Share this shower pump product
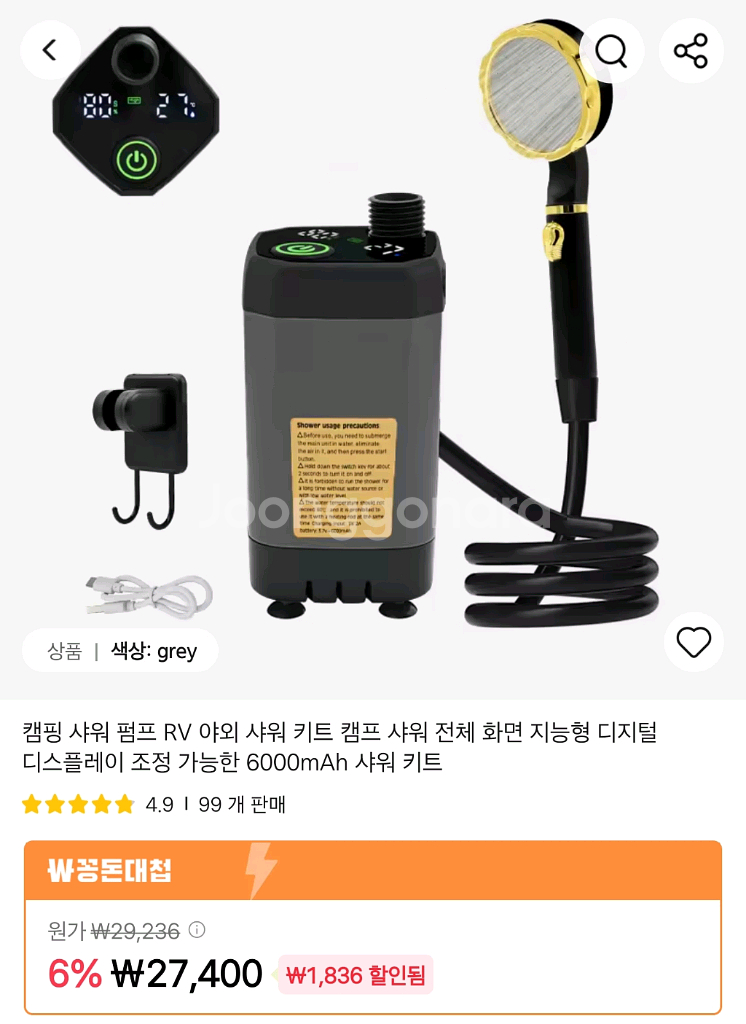 click(x=691, y=50)
